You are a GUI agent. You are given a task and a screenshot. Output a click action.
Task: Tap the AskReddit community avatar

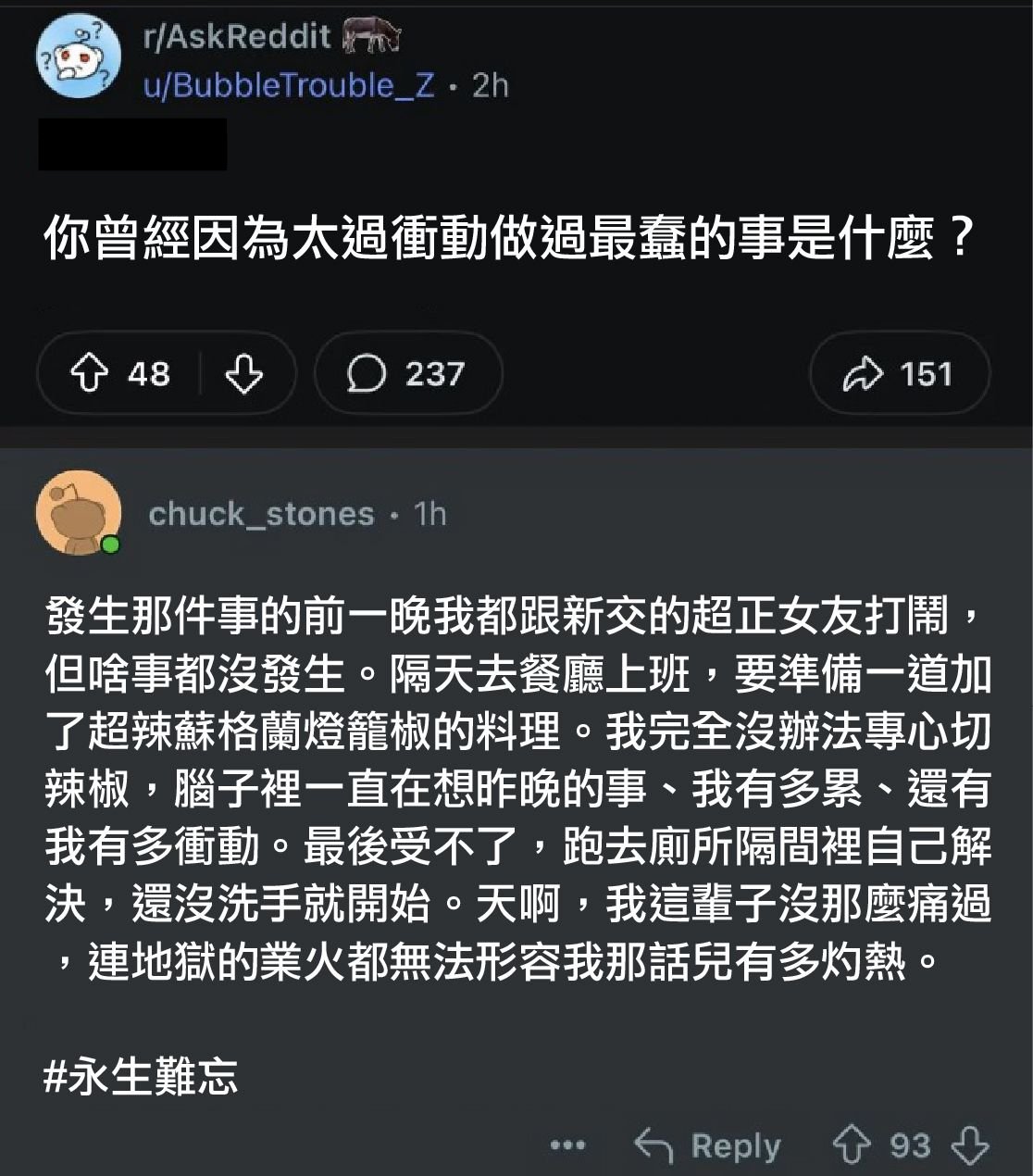(x=79, y=57)
